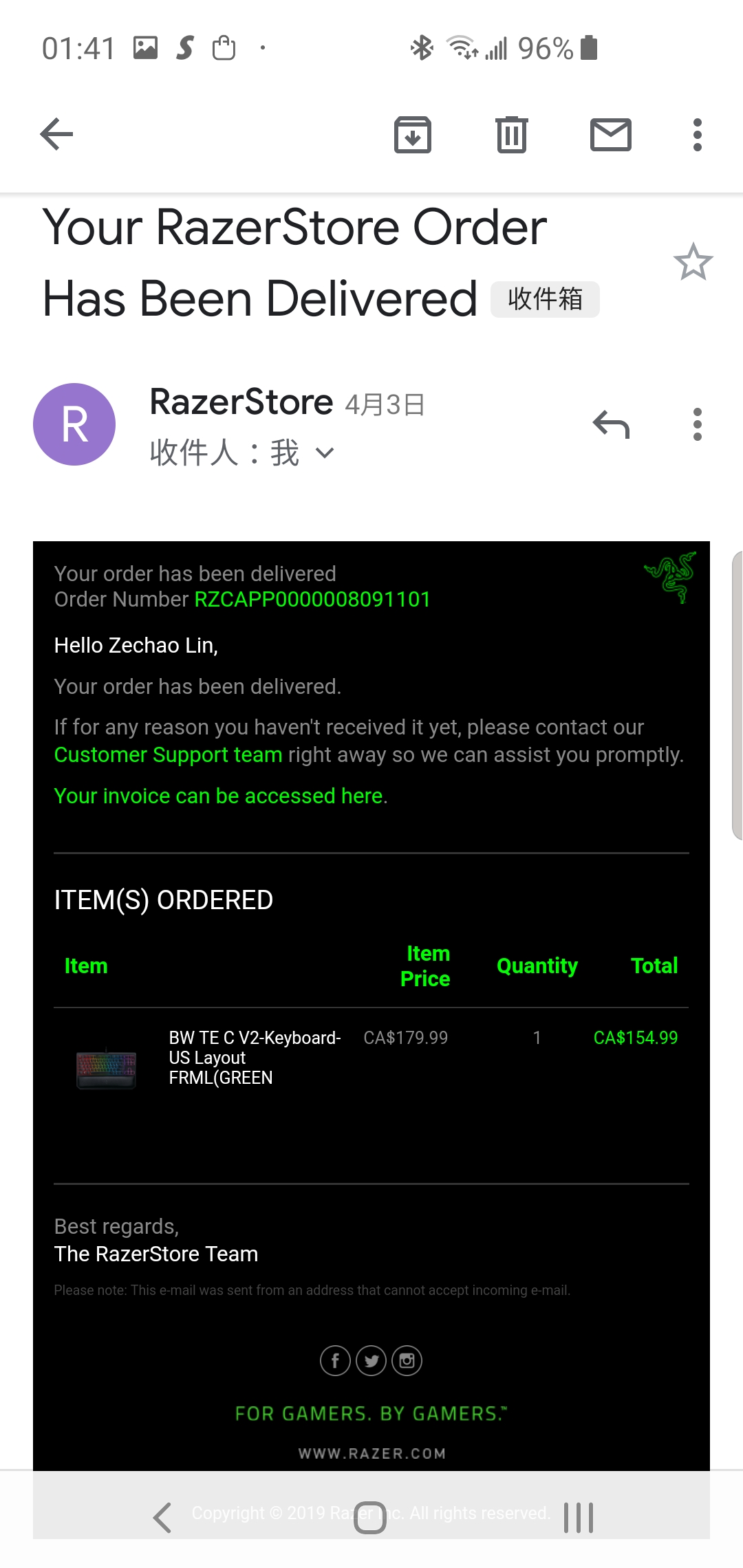The image size is (743, 1568).
Task: Star this RazerStore email
Action: [x=693, y=262]
